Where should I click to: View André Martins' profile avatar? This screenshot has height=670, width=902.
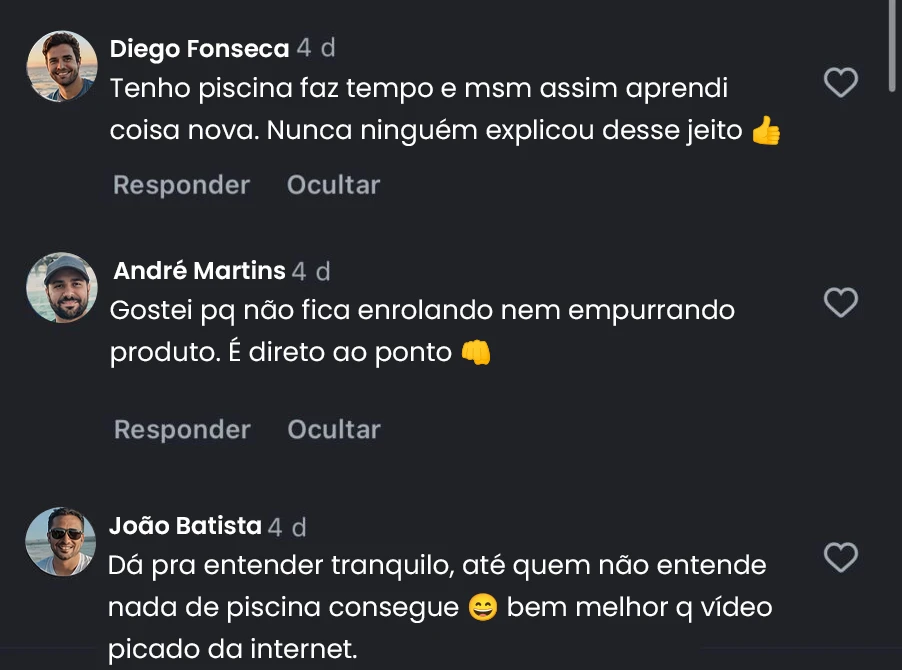[61, 287]
